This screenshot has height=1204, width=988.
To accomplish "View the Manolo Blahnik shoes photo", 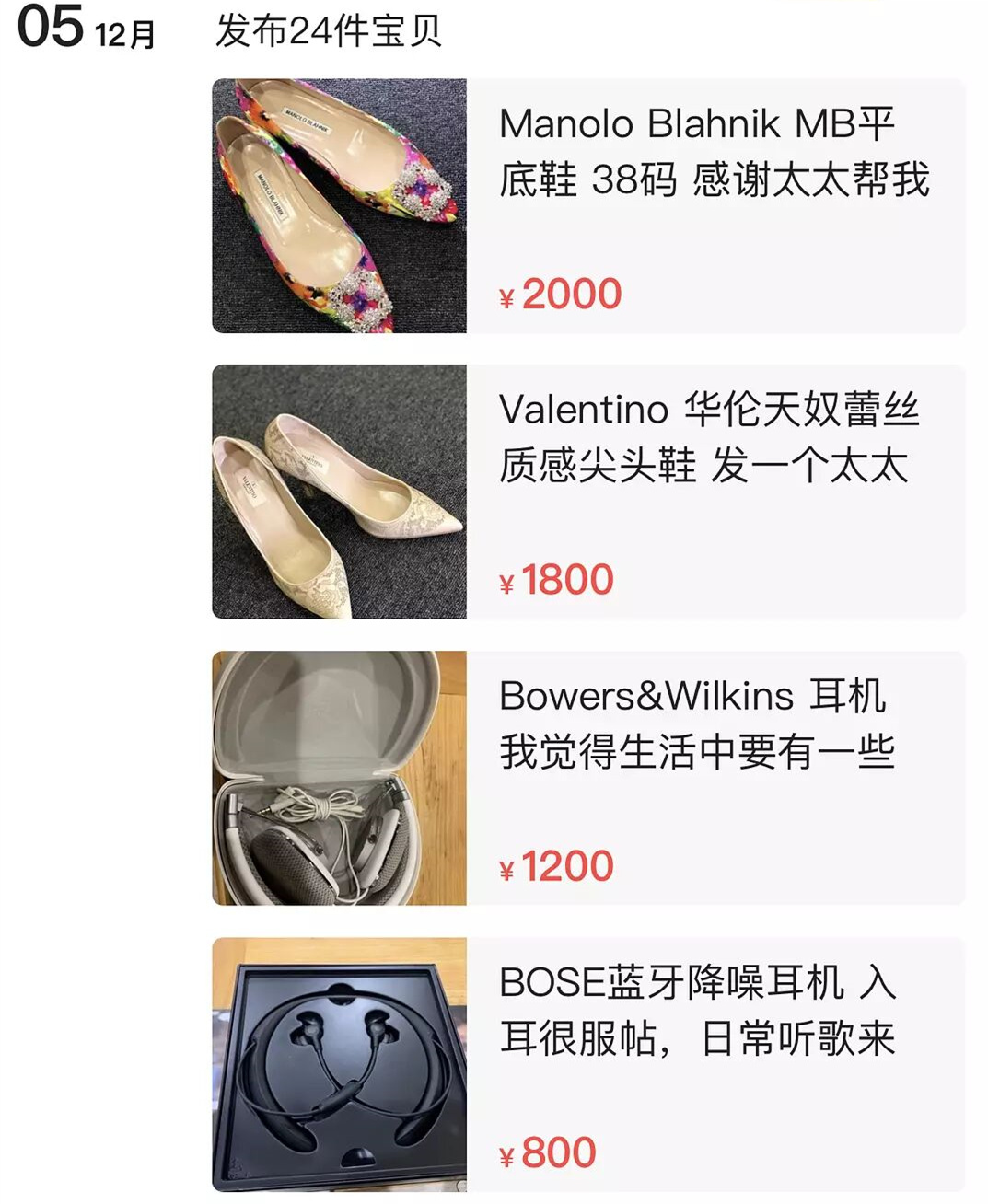I will click(x=341, y=203).
